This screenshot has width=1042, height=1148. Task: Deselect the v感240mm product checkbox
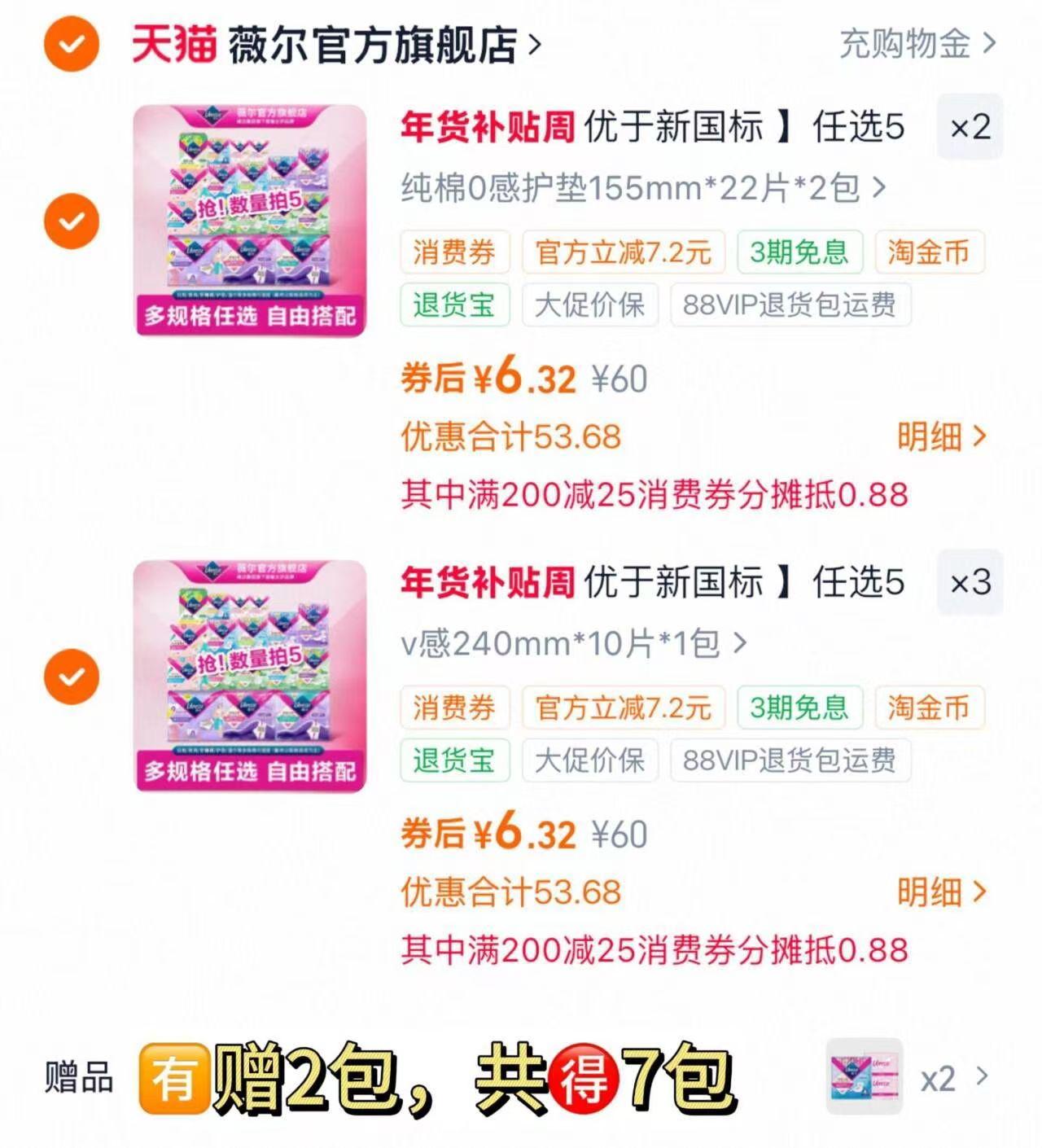pos(72,674)
